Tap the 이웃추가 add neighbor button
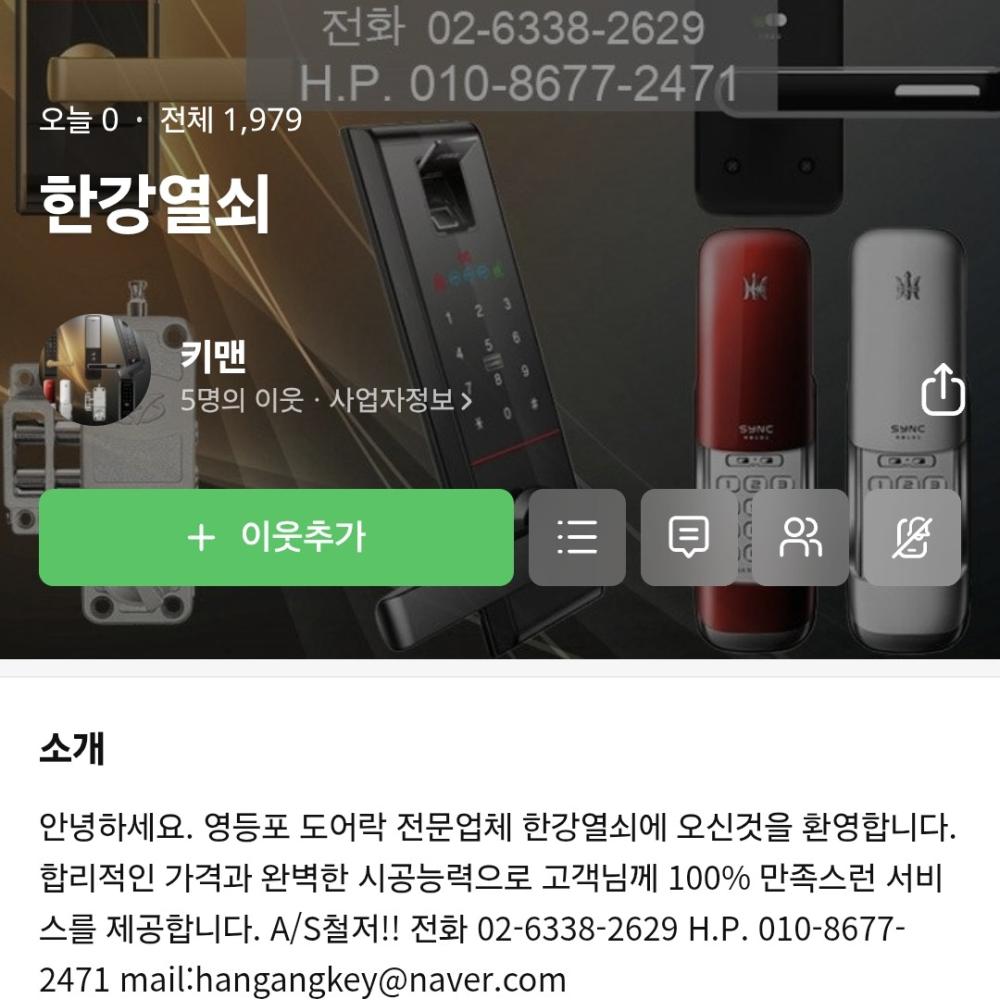The width and height of the screenshot is (1000, 1000). (x=276, y=537)
